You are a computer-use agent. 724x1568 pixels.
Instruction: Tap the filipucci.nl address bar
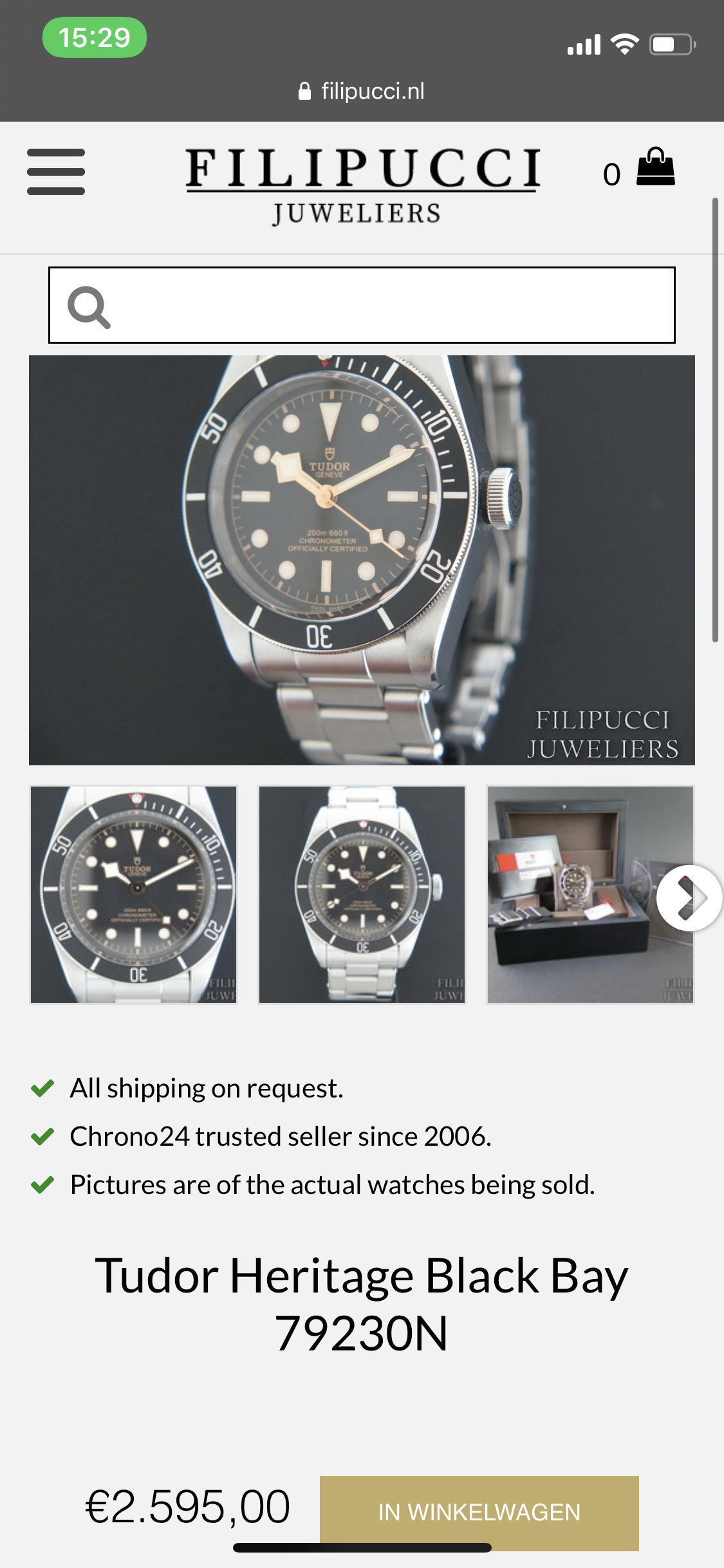tap(362, 91)
